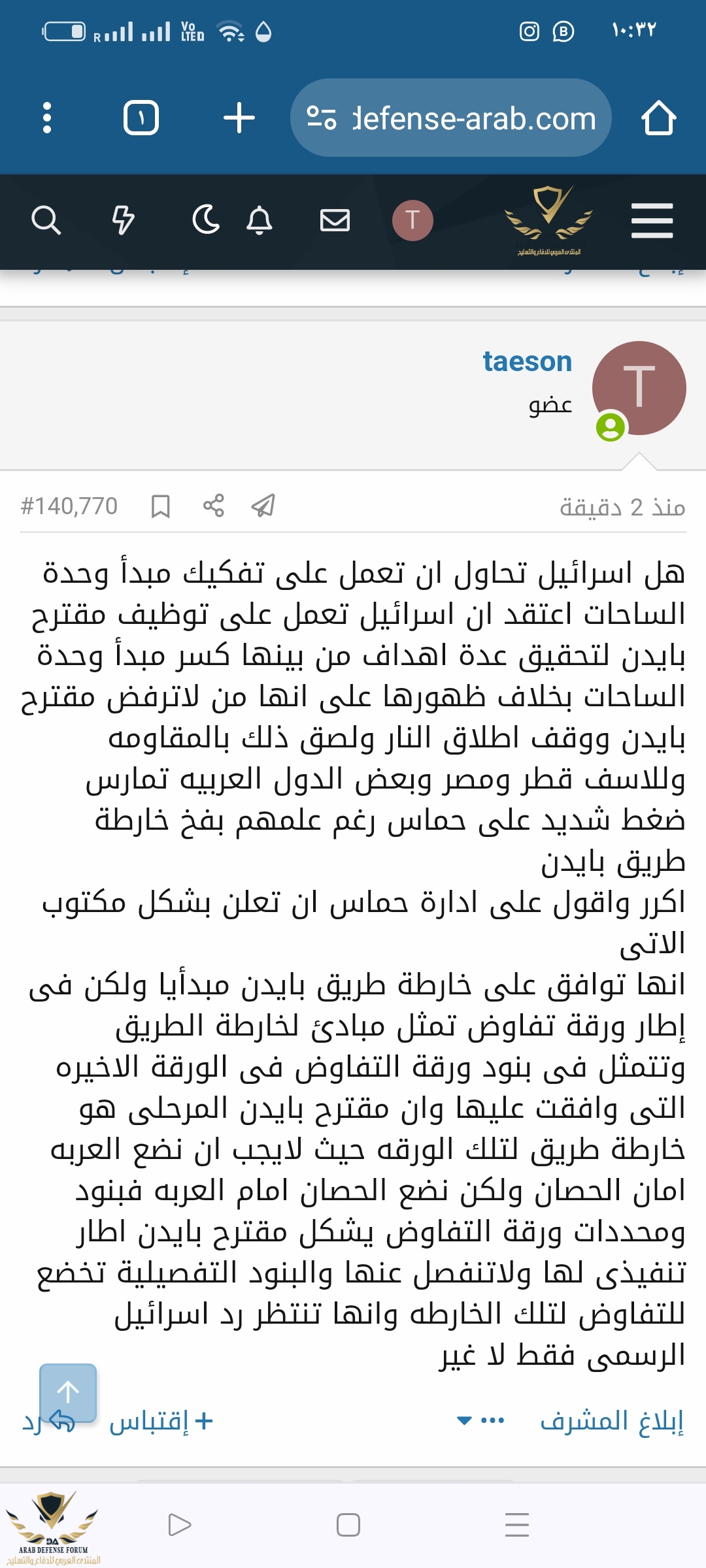Open taeson's profile link
This screenshot has height=1568, width=706.
coord(527,361)
